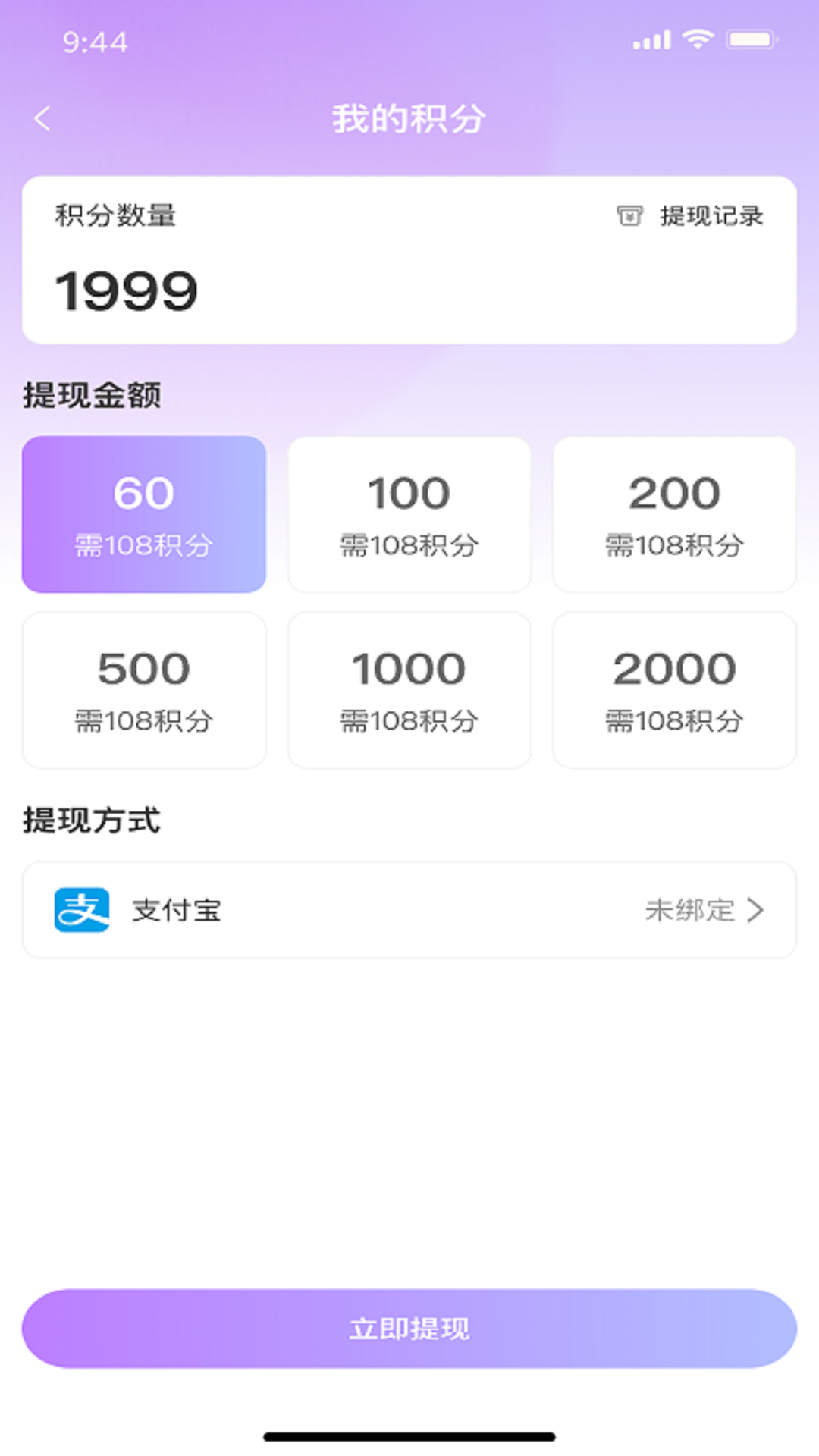Open 支付宝 binding row
Screen dimensions: 819x1456
(409, 910)
